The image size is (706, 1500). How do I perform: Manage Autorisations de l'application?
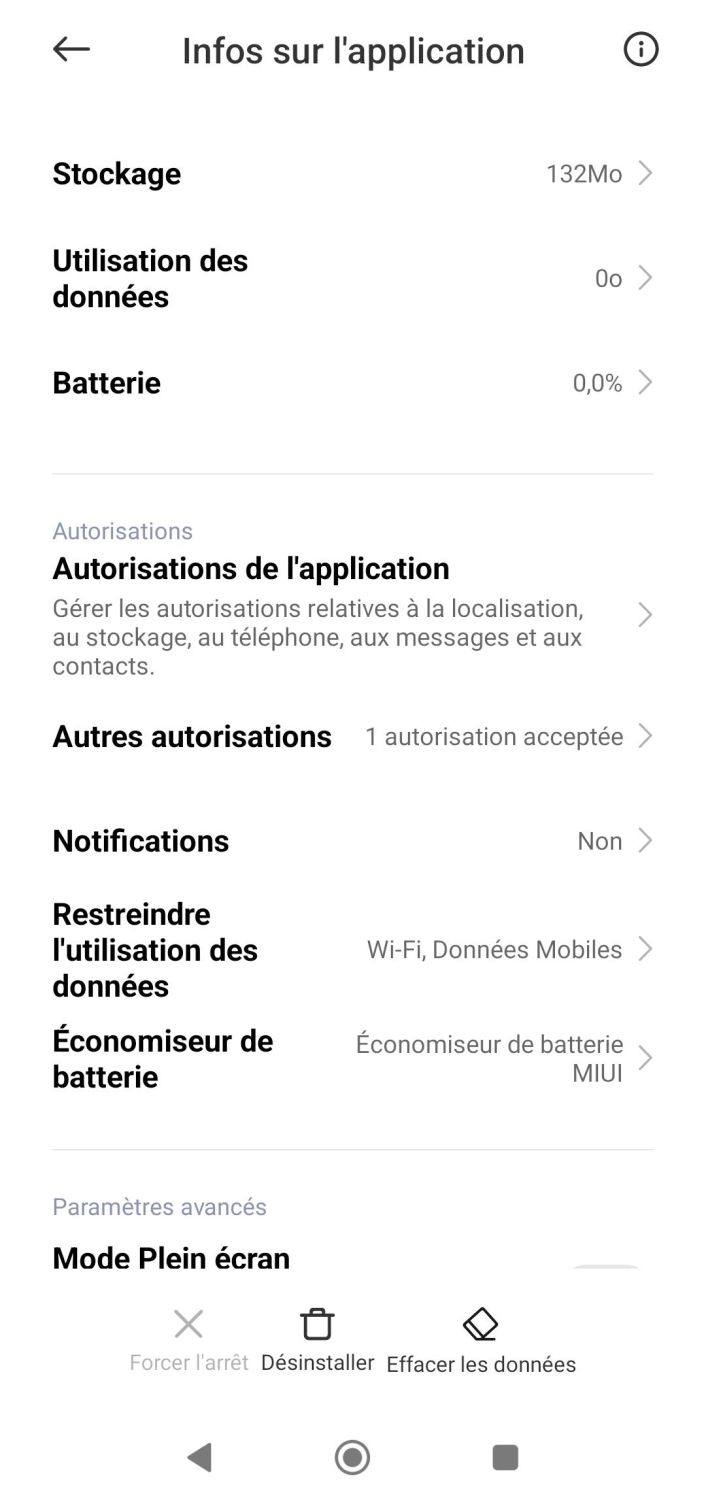[352, 614]
